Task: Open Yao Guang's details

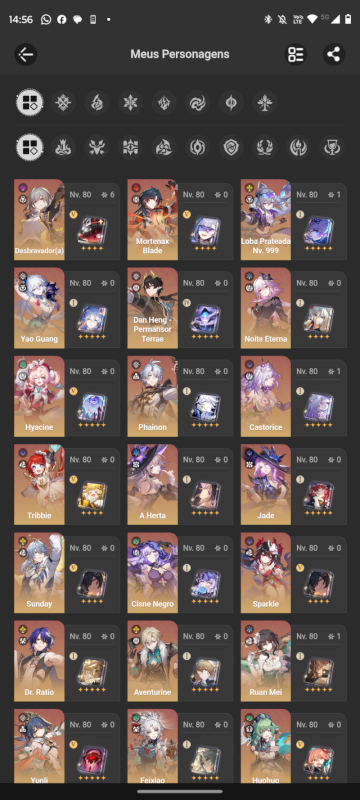Action: pyautogui.click(x=67, y=308)
